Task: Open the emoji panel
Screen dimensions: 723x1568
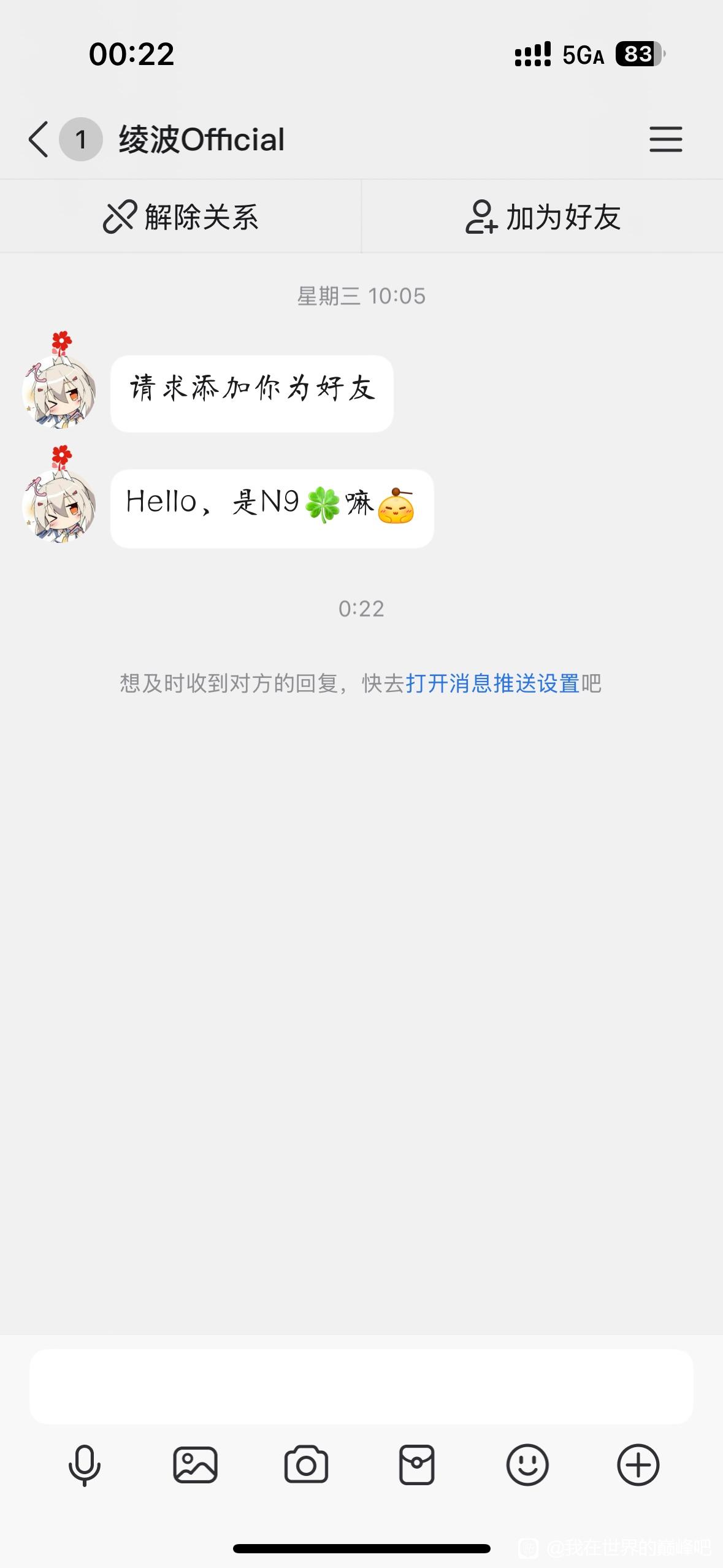Action: click(x=527, y=1465)
